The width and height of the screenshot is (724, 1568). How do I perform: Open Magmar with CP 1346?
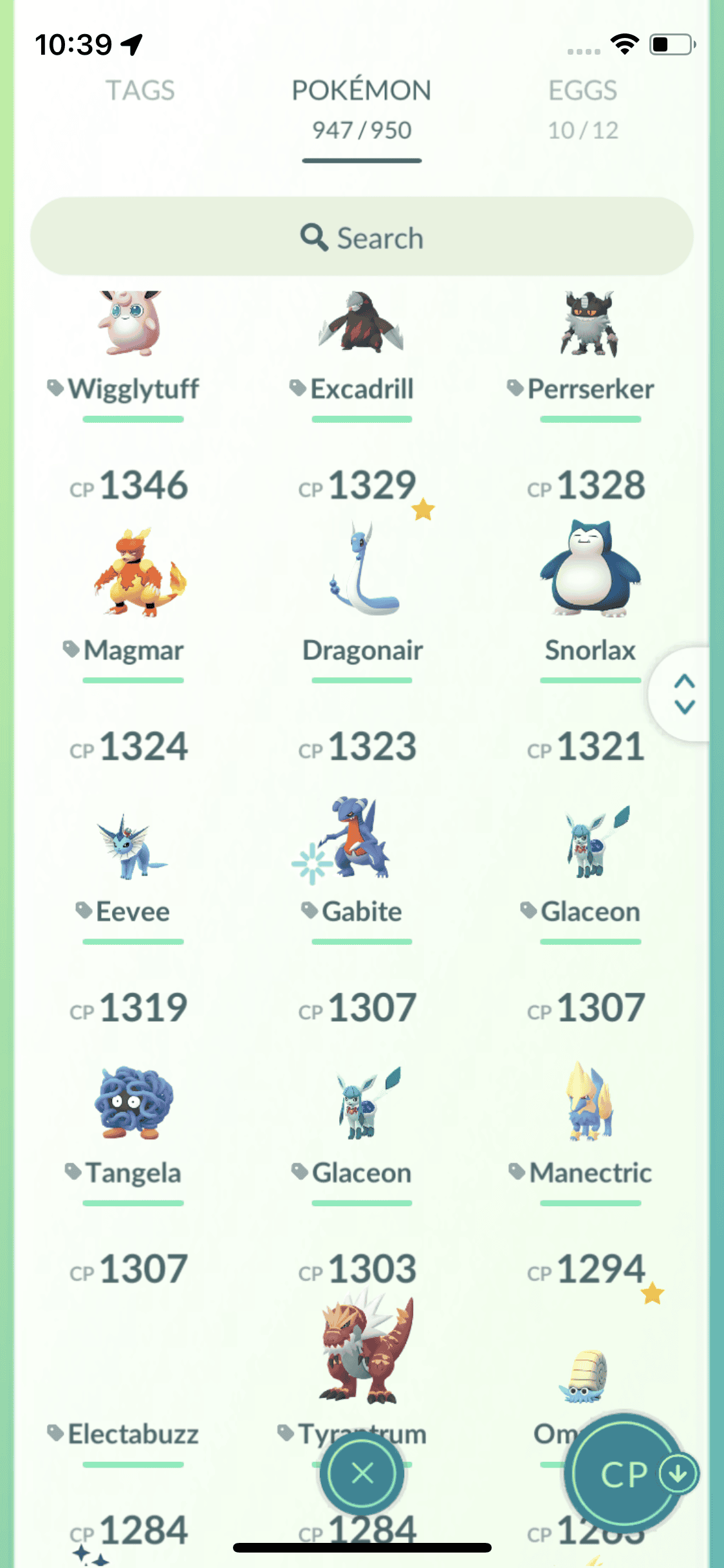133,573
